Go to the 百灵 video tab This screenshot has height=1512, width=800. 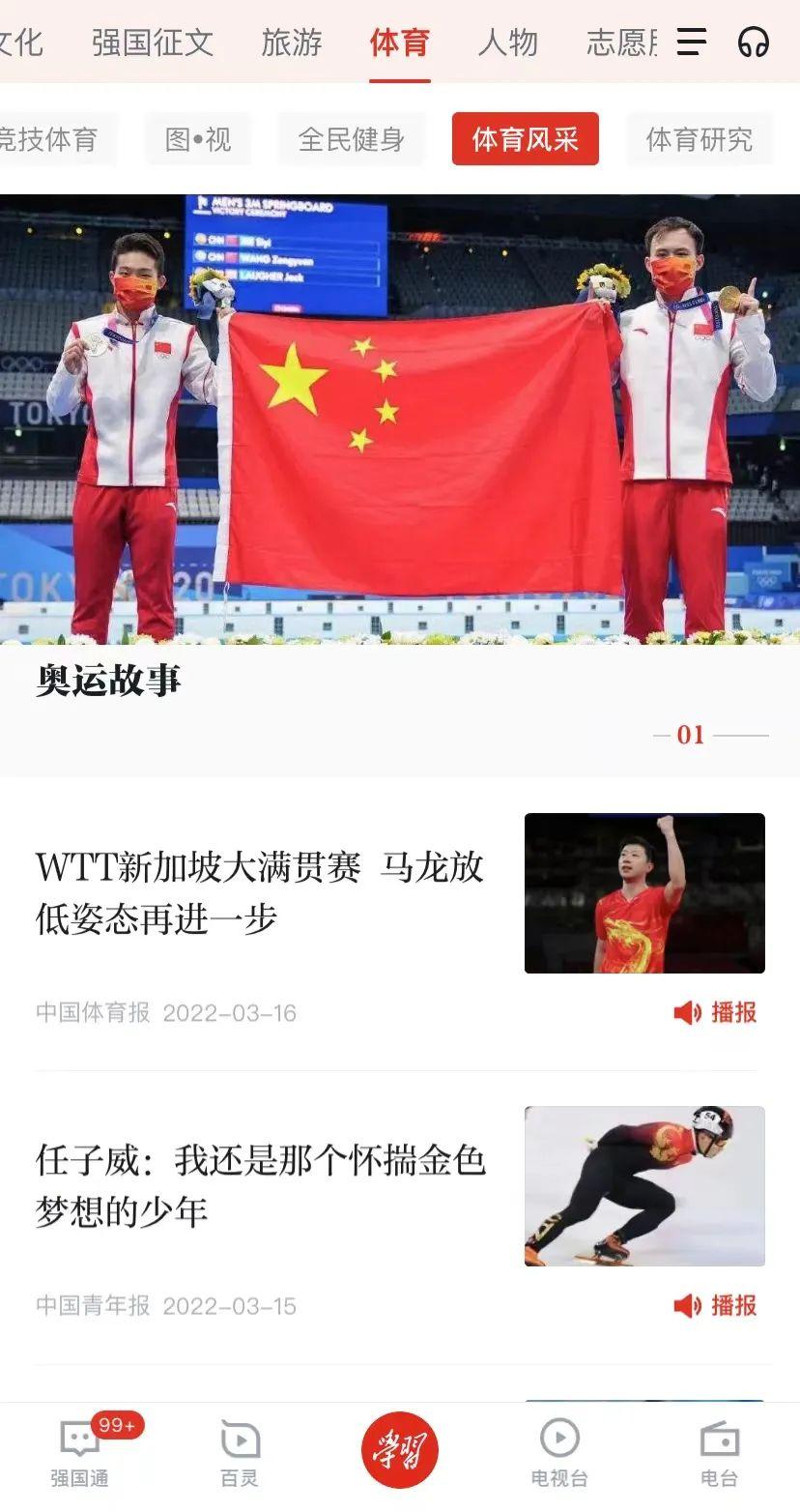[240, 1452]
